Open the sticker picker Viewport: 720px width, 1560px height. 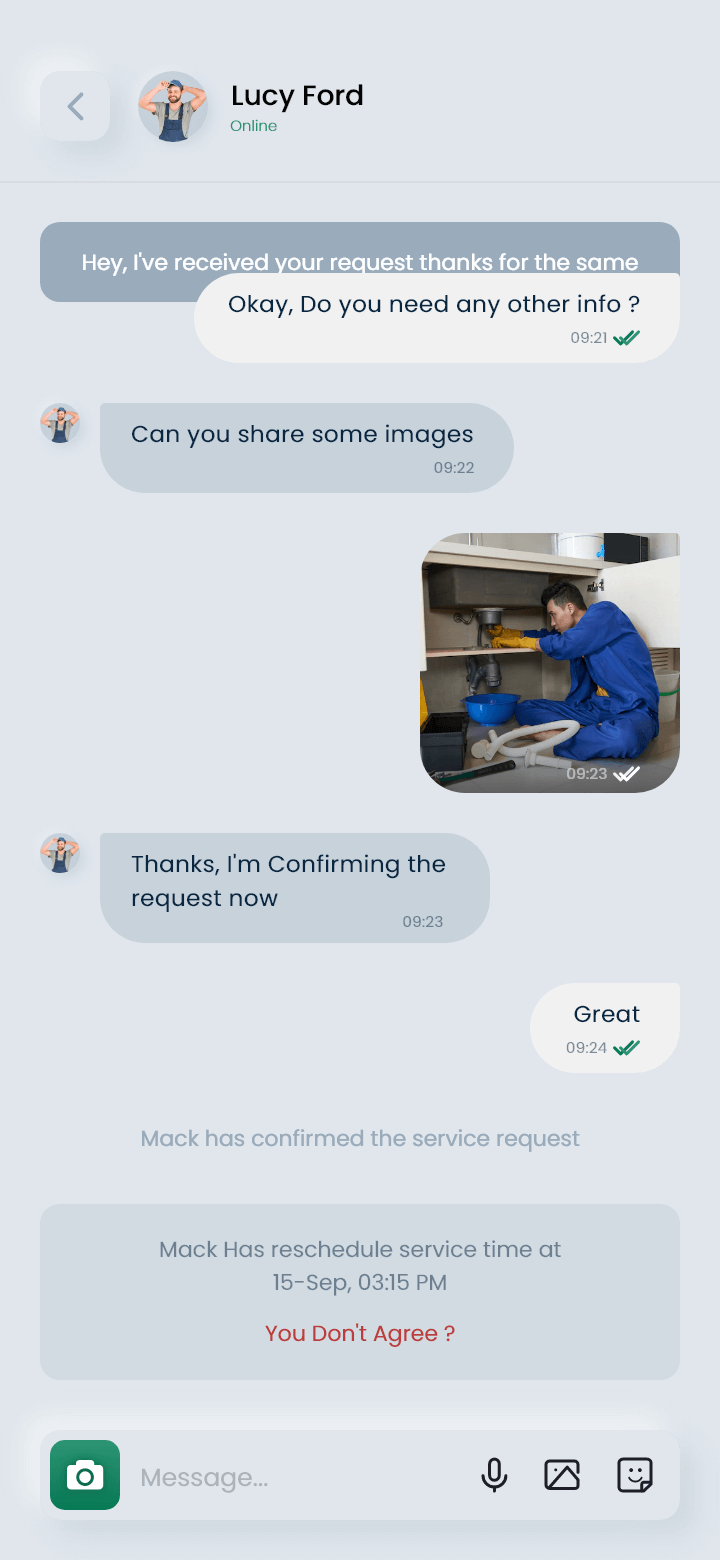click(635, 1475)
